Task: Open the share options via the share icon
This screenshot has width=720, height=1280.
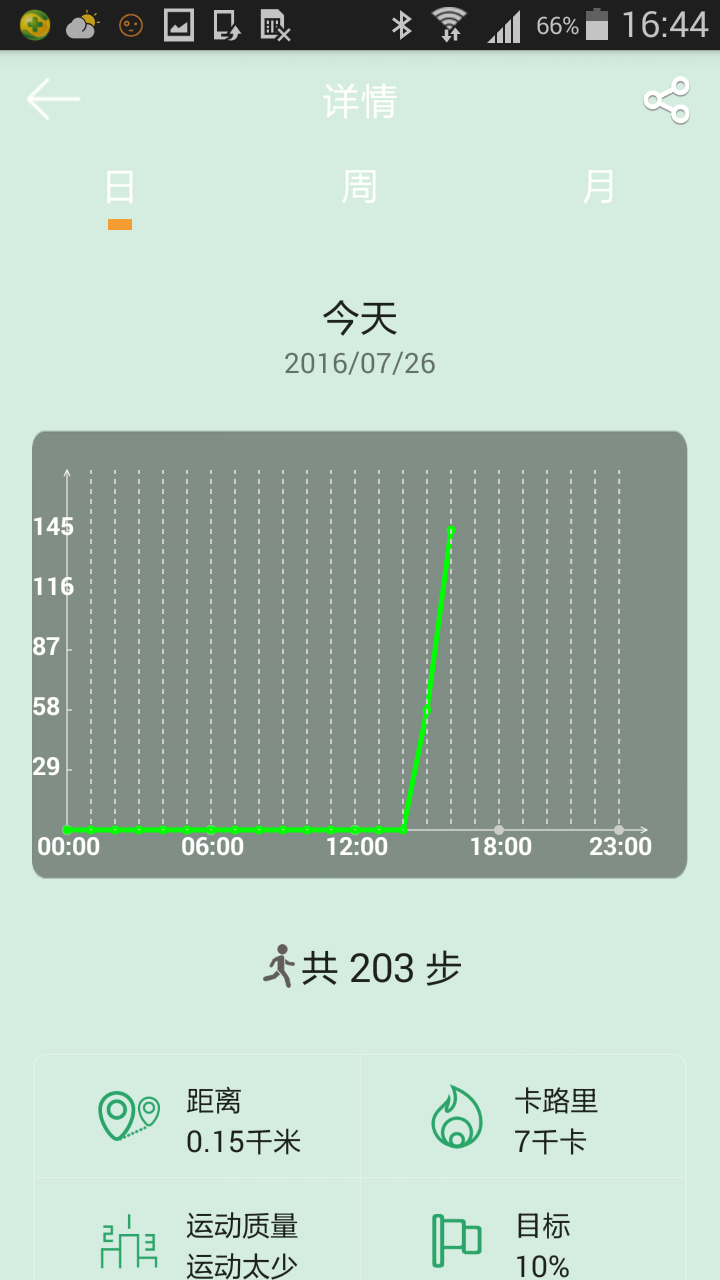Action: 666,99
